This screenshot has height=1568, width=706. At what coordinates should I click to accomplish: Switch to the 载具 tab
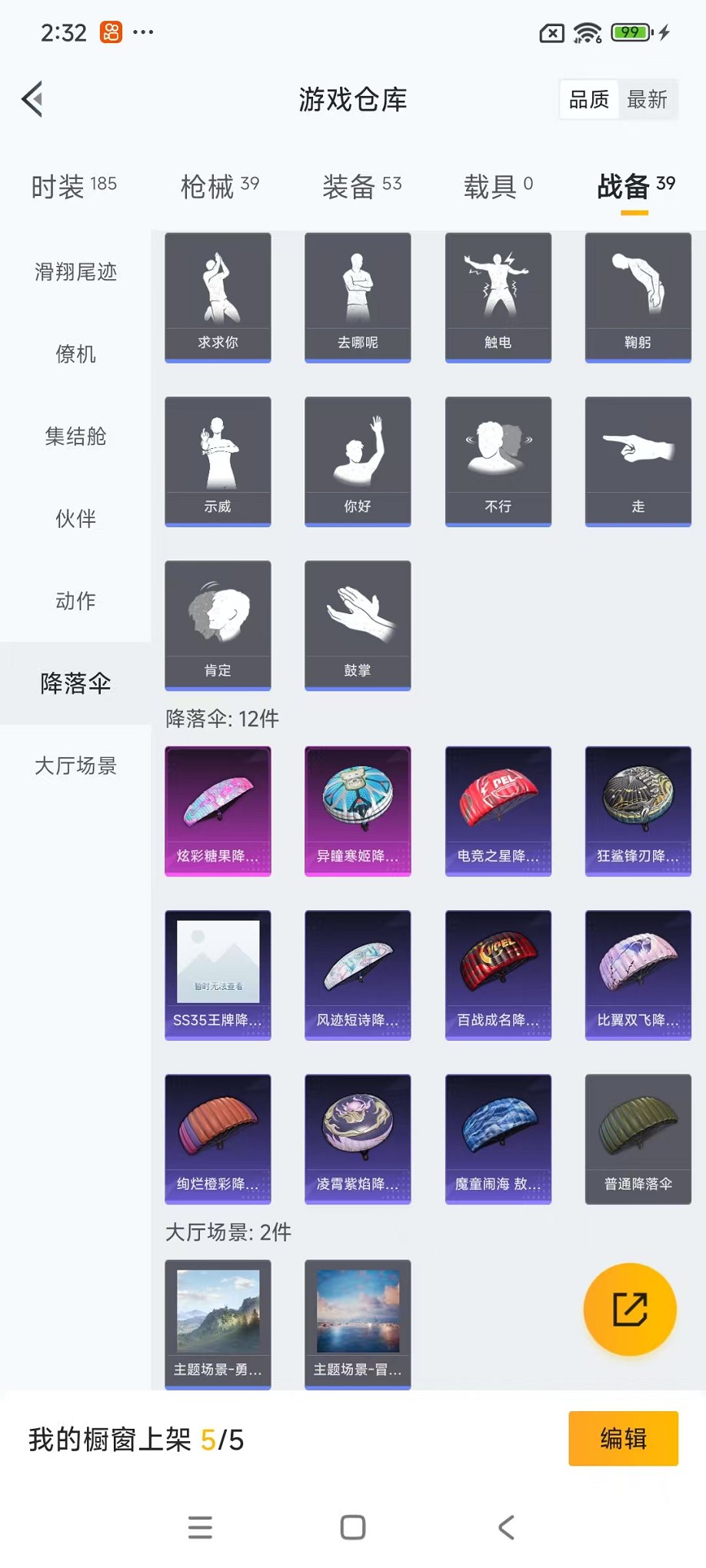498,185
